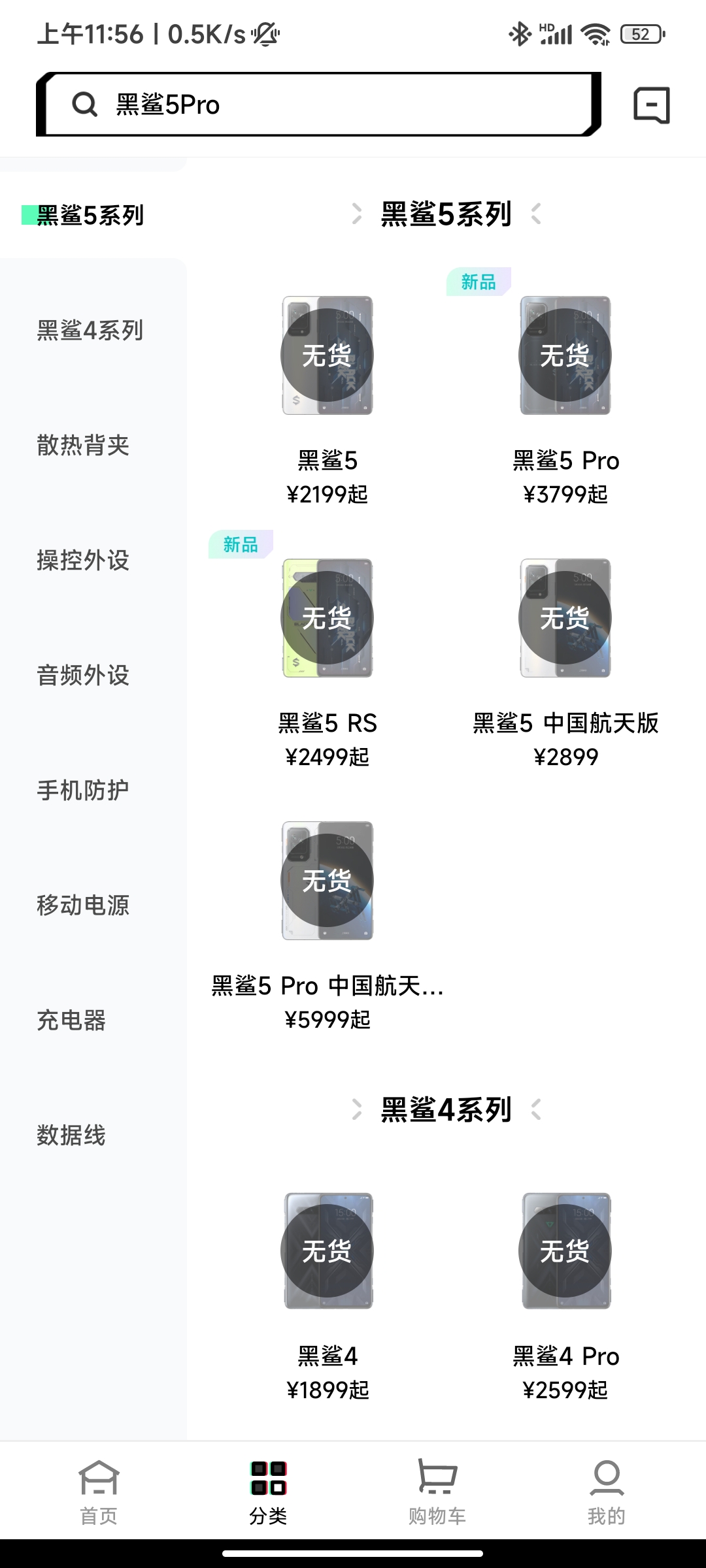Screen dimensions: 706x1568
Task: Choose 手机防护 category
Action: [x=84, y=791]
